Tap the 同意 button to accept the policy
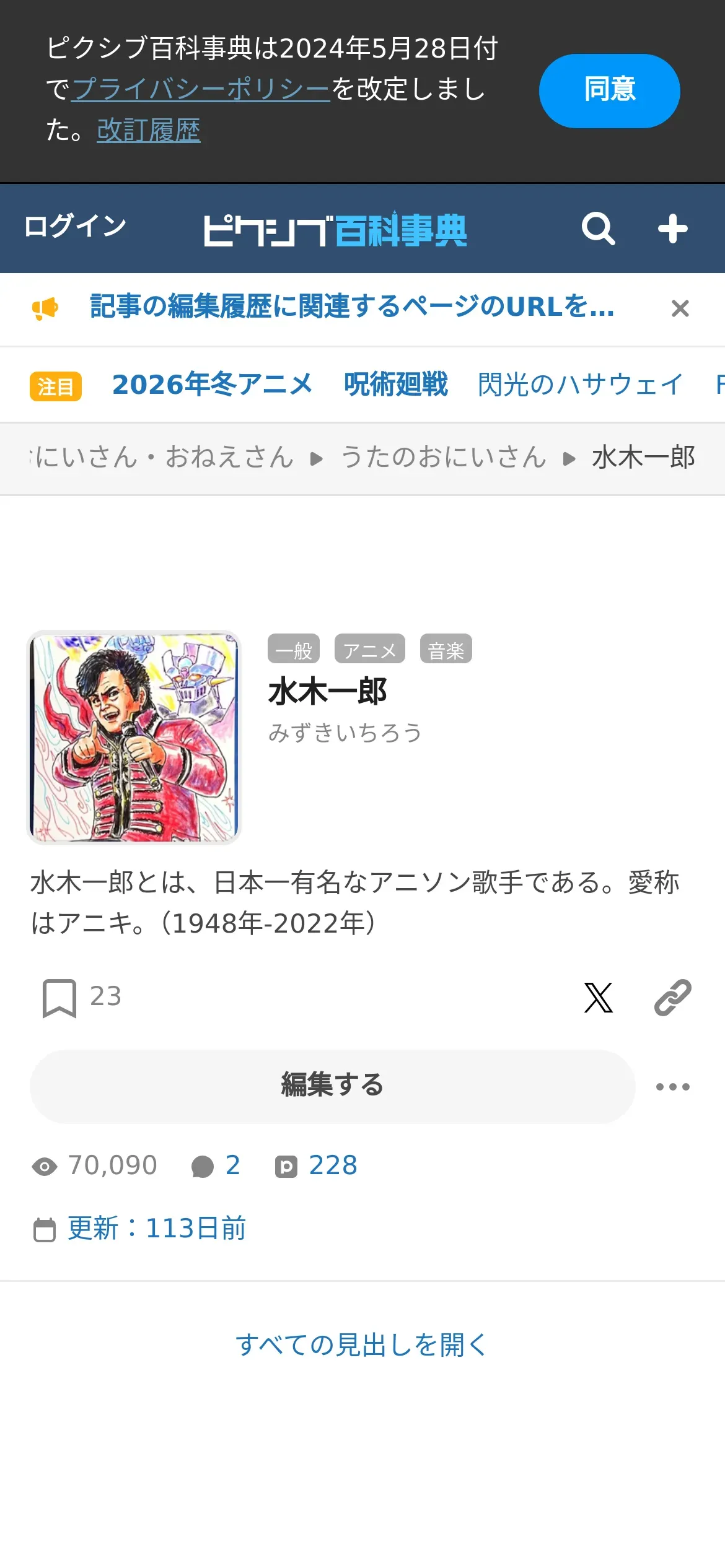This screenshot has width=725, height=1568. 609,90
